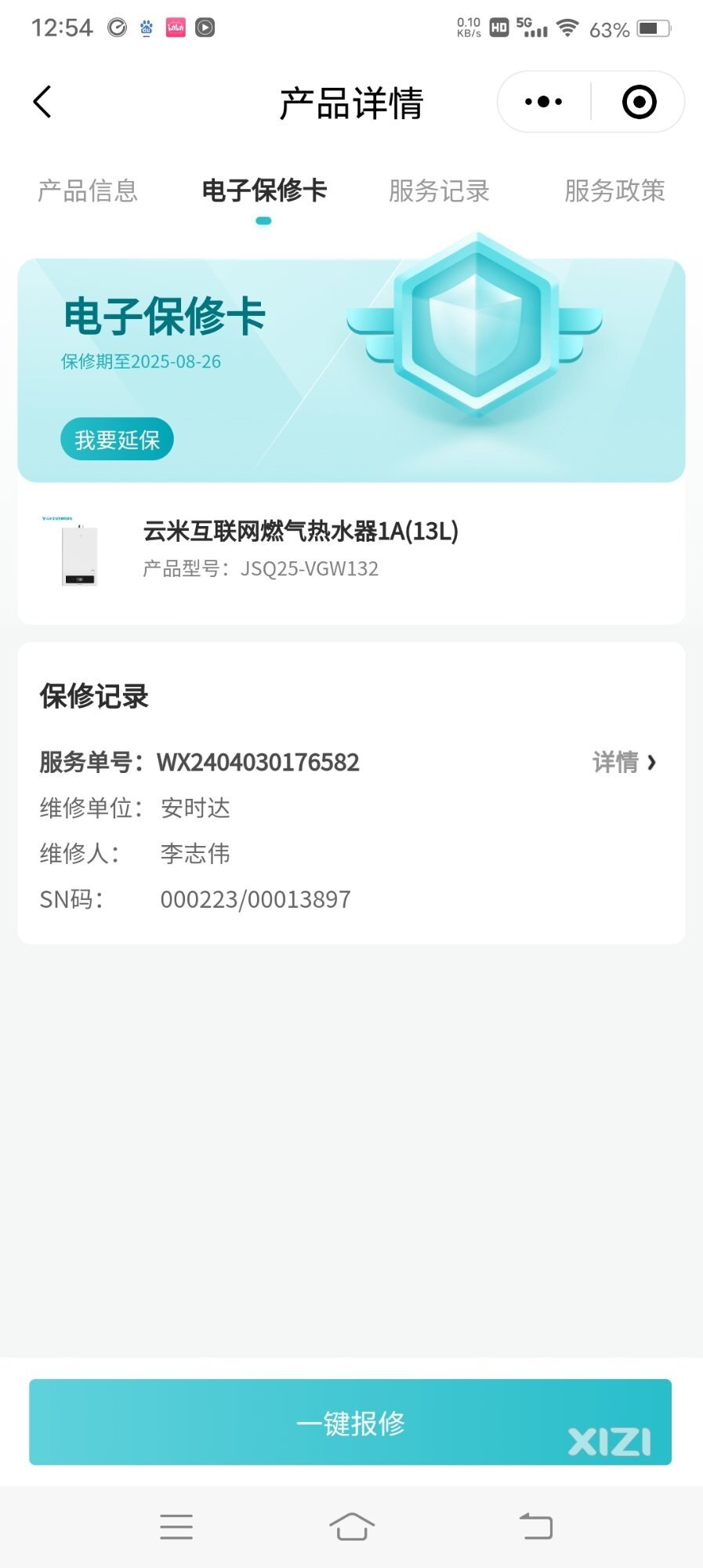Screen dimensions: 703x1568
Task: Tap the 一键报修 button
Action: point(350,1422)
